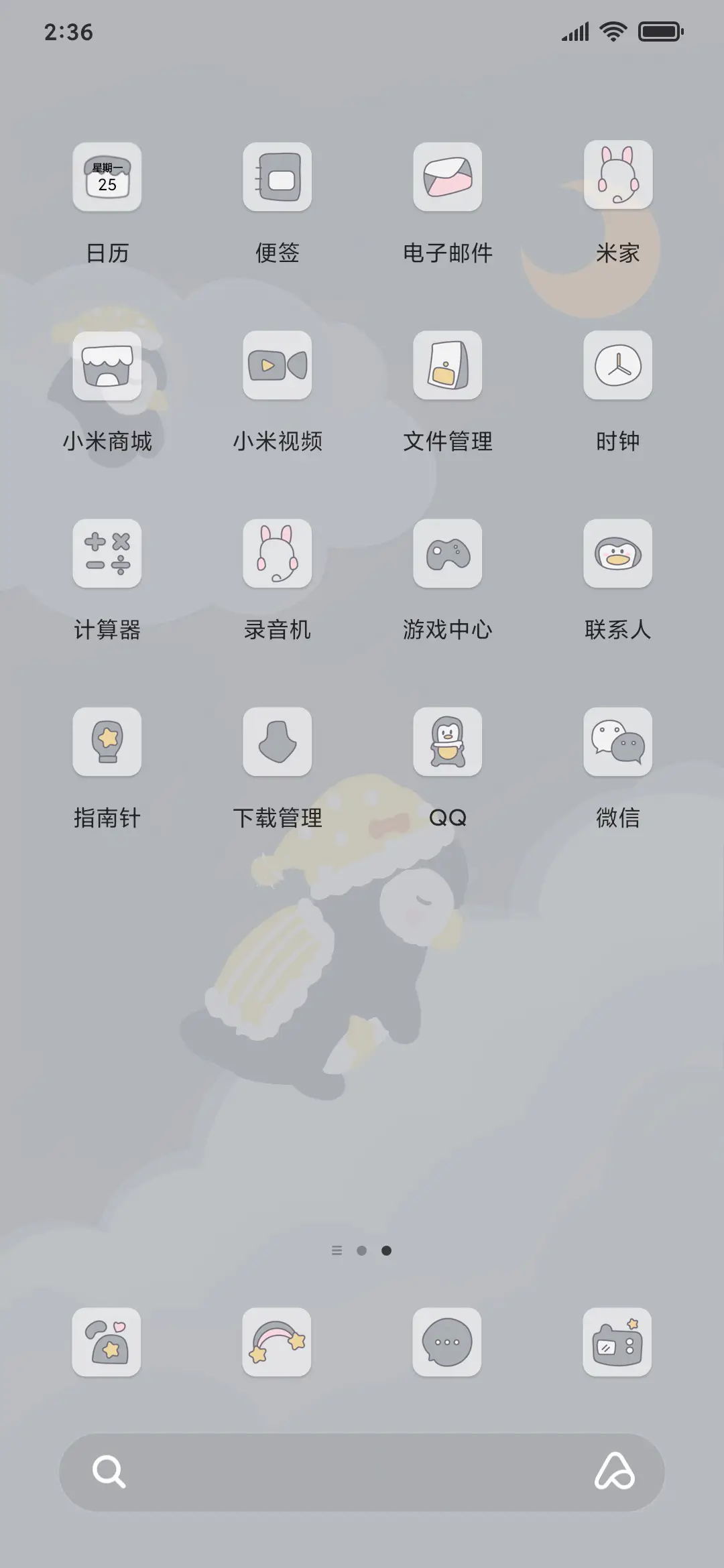Launch WeChat (微信)

(x=617, y=742)
